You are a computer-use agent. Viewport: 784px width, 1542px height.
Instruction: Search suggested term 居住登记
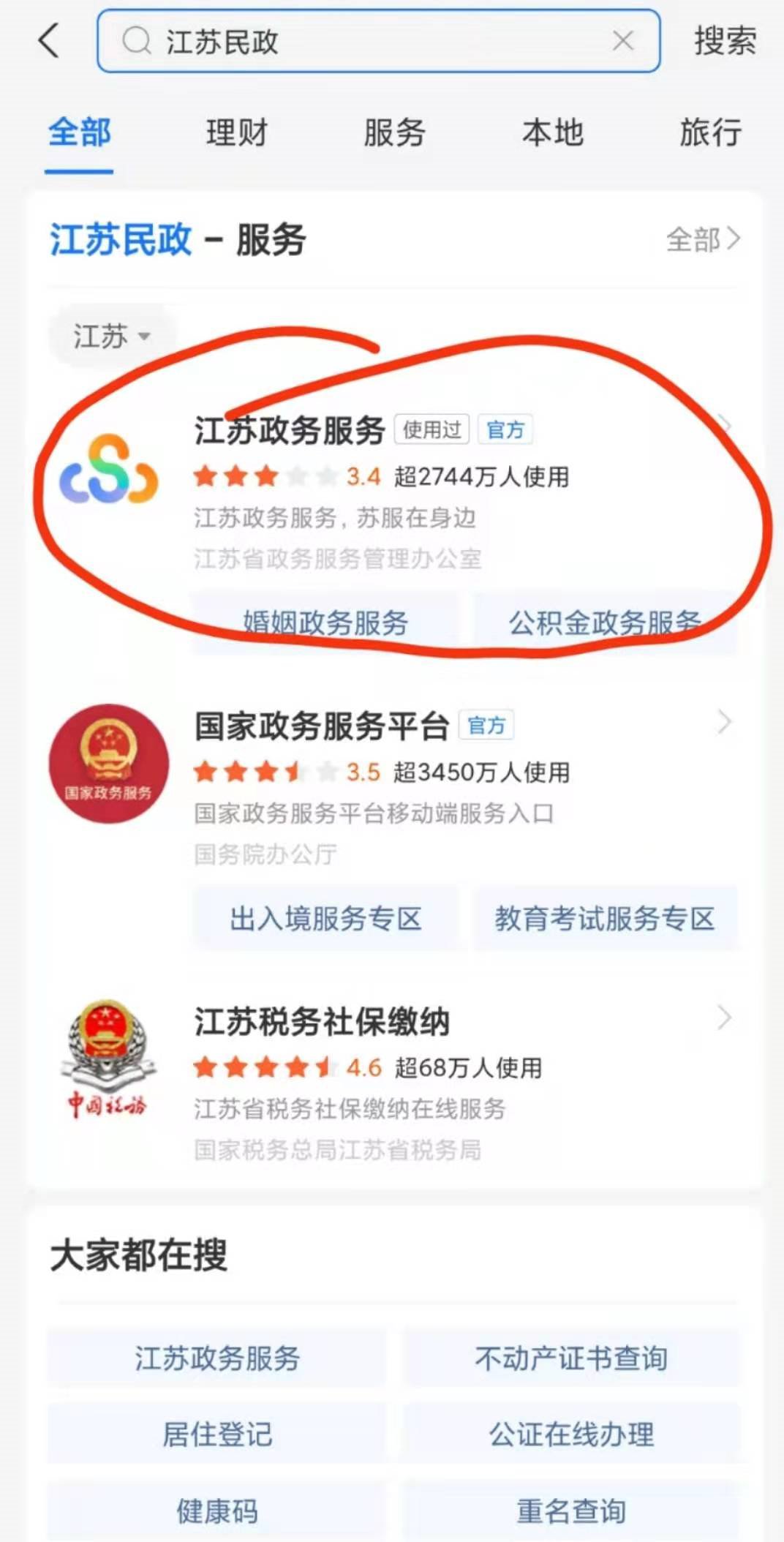tap(217, 1434)
